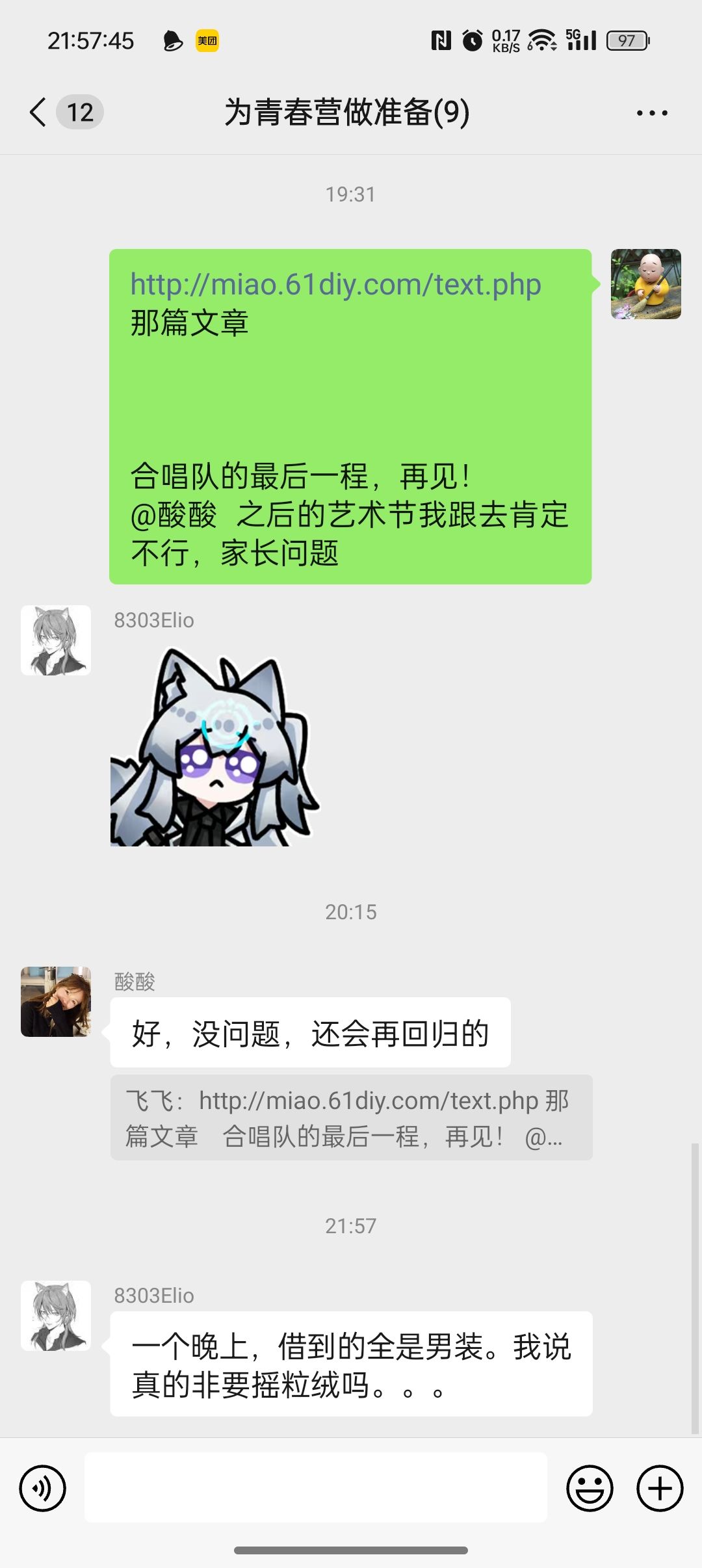Image resolution: width=702 pixels, height=1568 pixels.
Task: View 8303Elio's profile from the sticker message
Action: coord(56,640)
